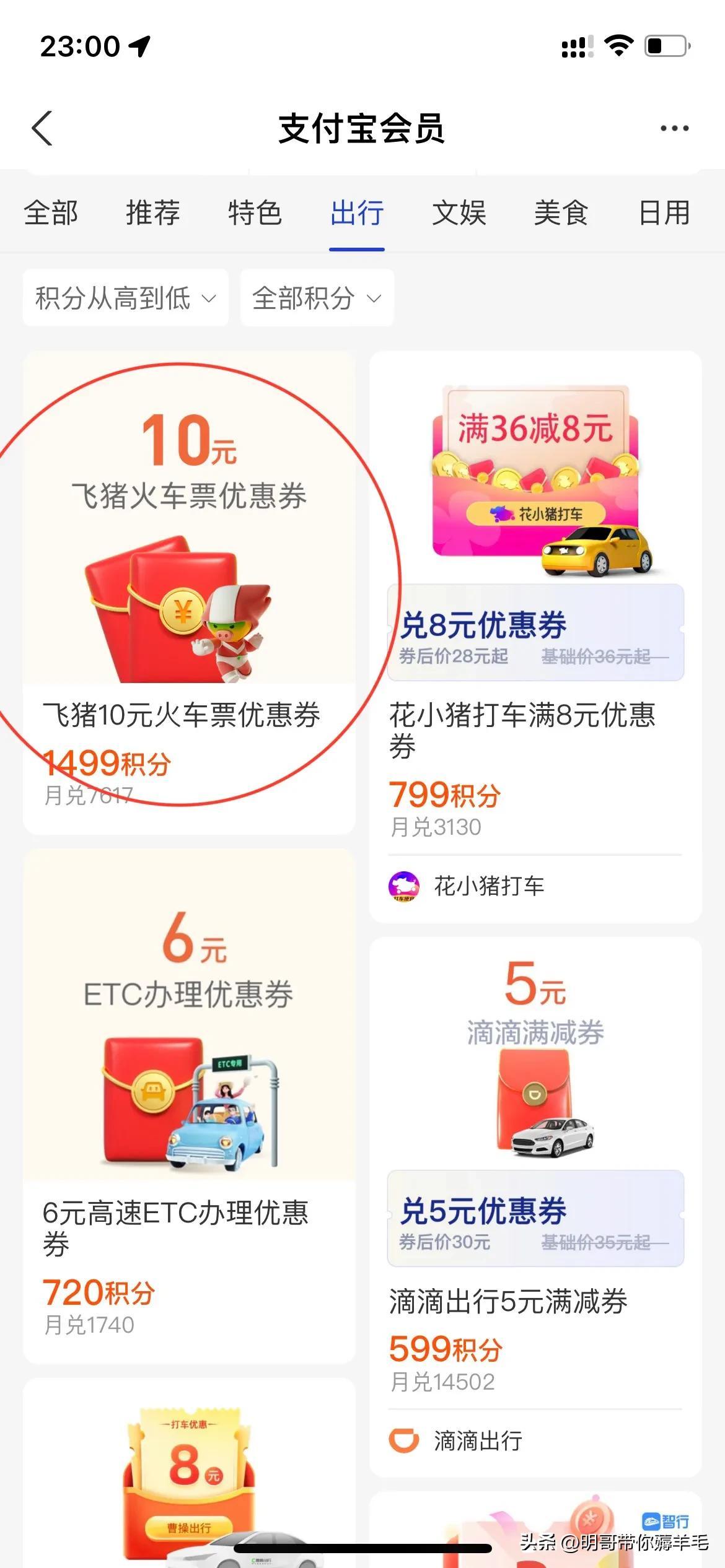
Task: Select the 文娱 category tab
Action: 458,213
